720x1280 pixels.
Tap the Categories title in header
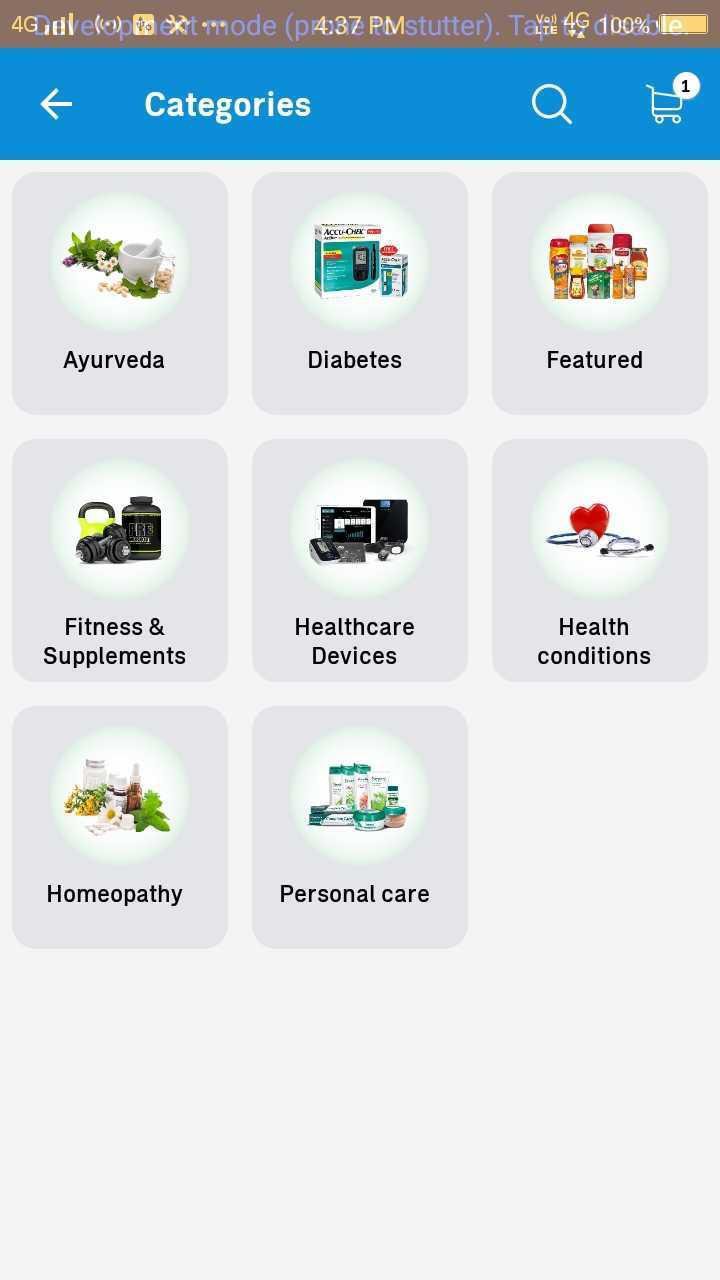click(227, 104)
